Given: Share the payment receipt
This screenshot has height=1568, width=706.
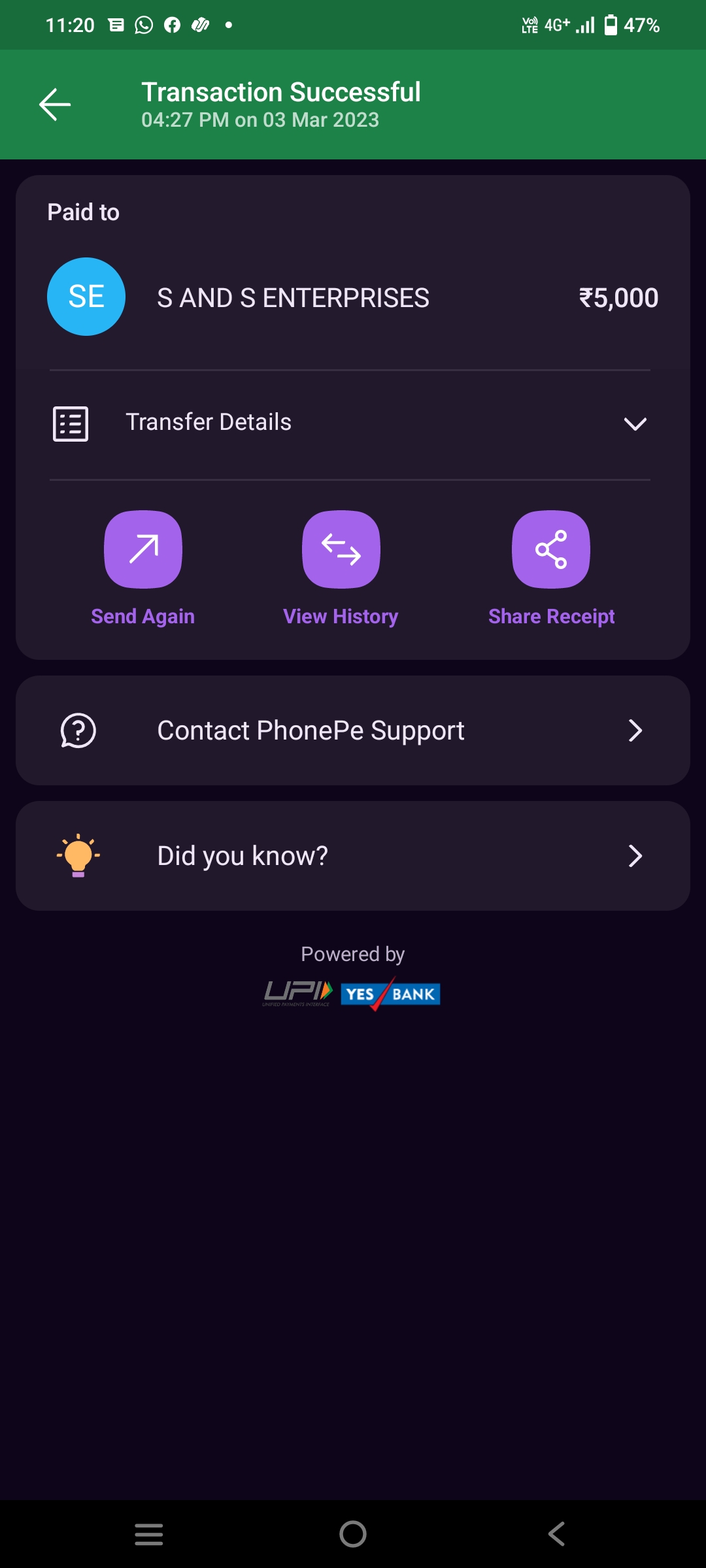Looking at the screenshot, I should [551, 550].
